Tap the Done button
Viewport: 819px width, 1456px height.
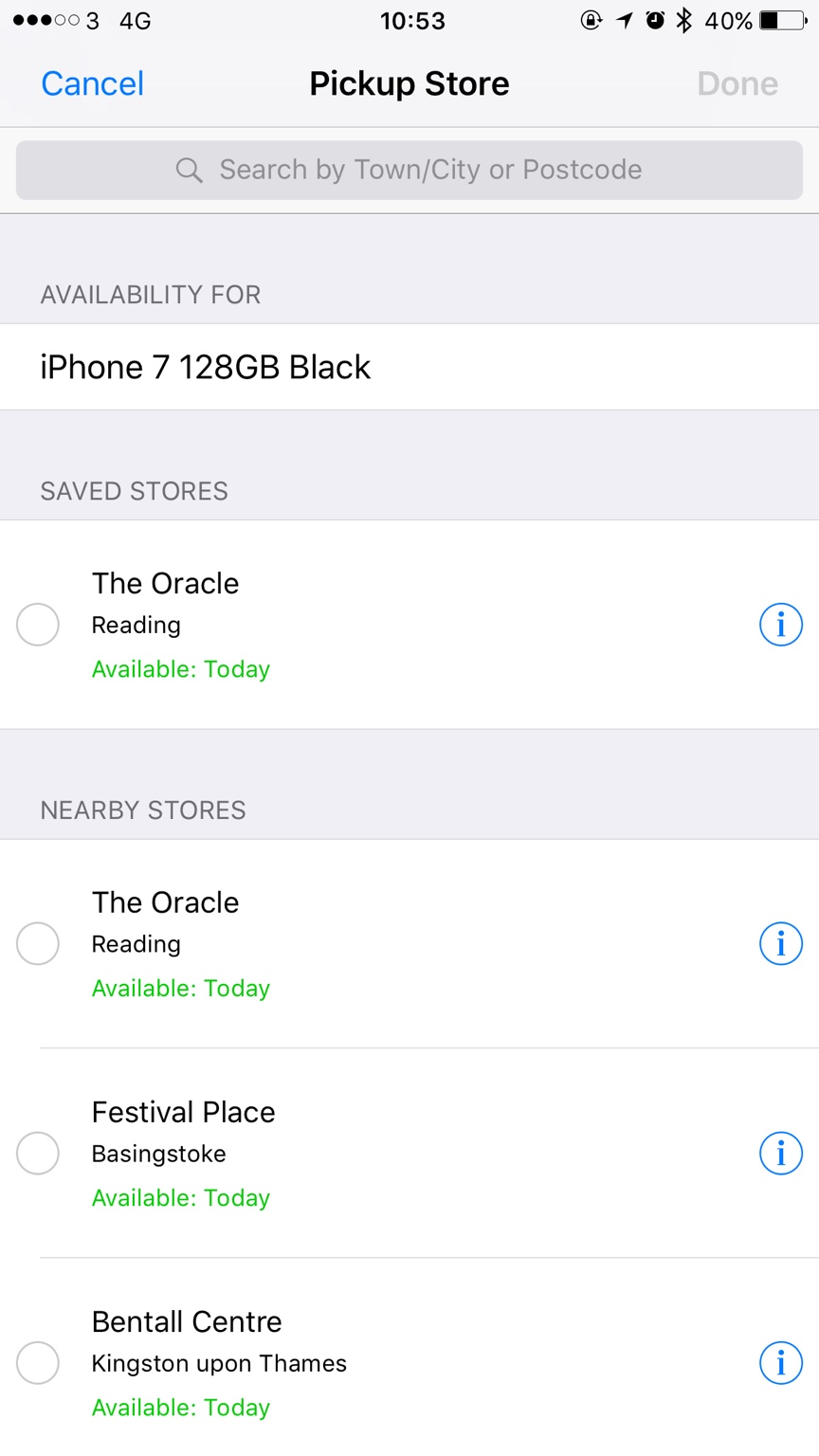click(737, 83)
